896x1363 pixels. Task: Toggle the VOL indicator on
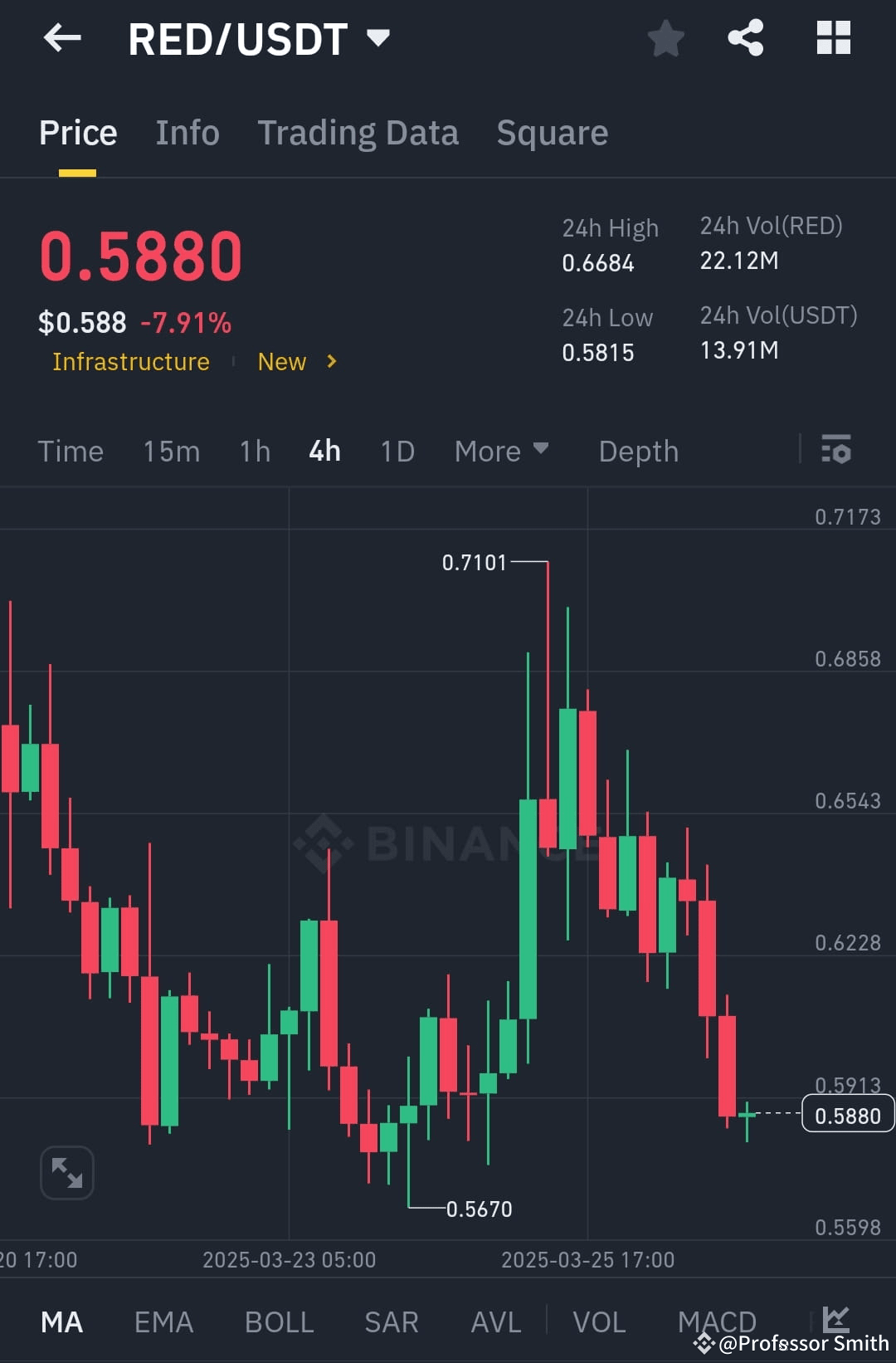pos(600,1321)
